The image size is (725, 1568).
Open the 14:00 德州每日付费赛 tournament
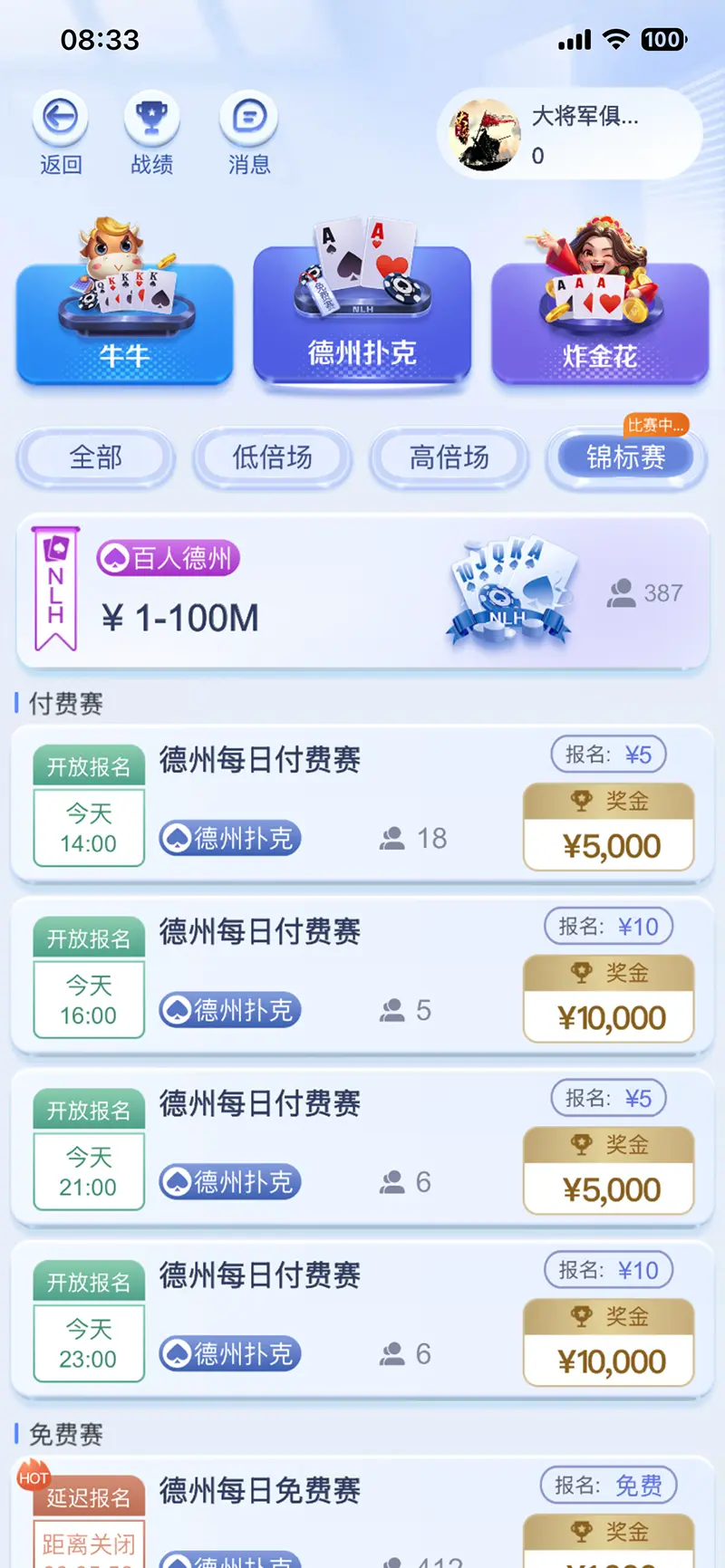point(362,805)
